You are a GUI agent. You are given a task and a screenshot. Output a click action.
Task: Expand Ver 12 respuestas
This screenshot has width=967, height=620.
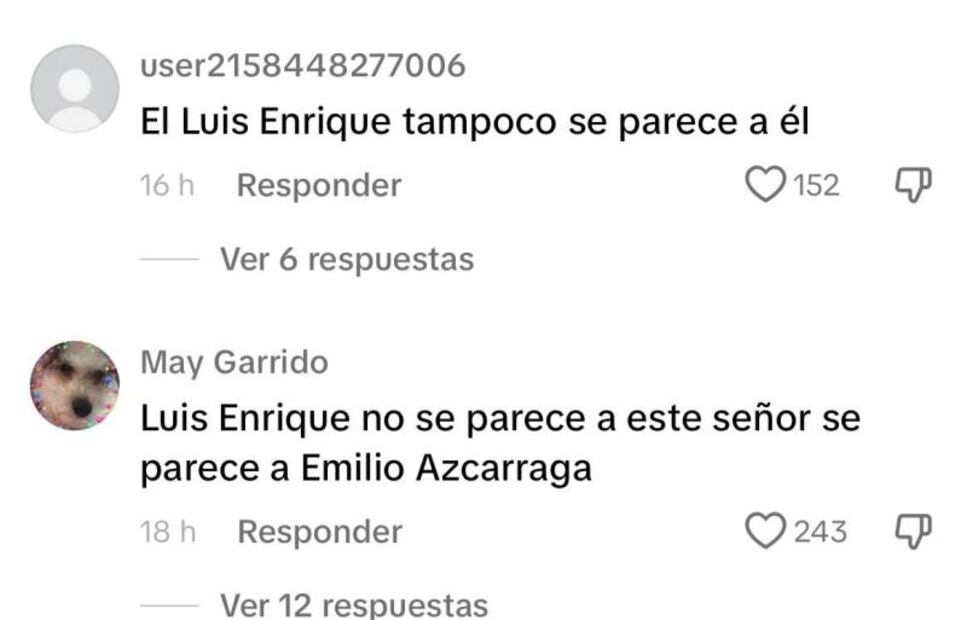pos(353,605)
